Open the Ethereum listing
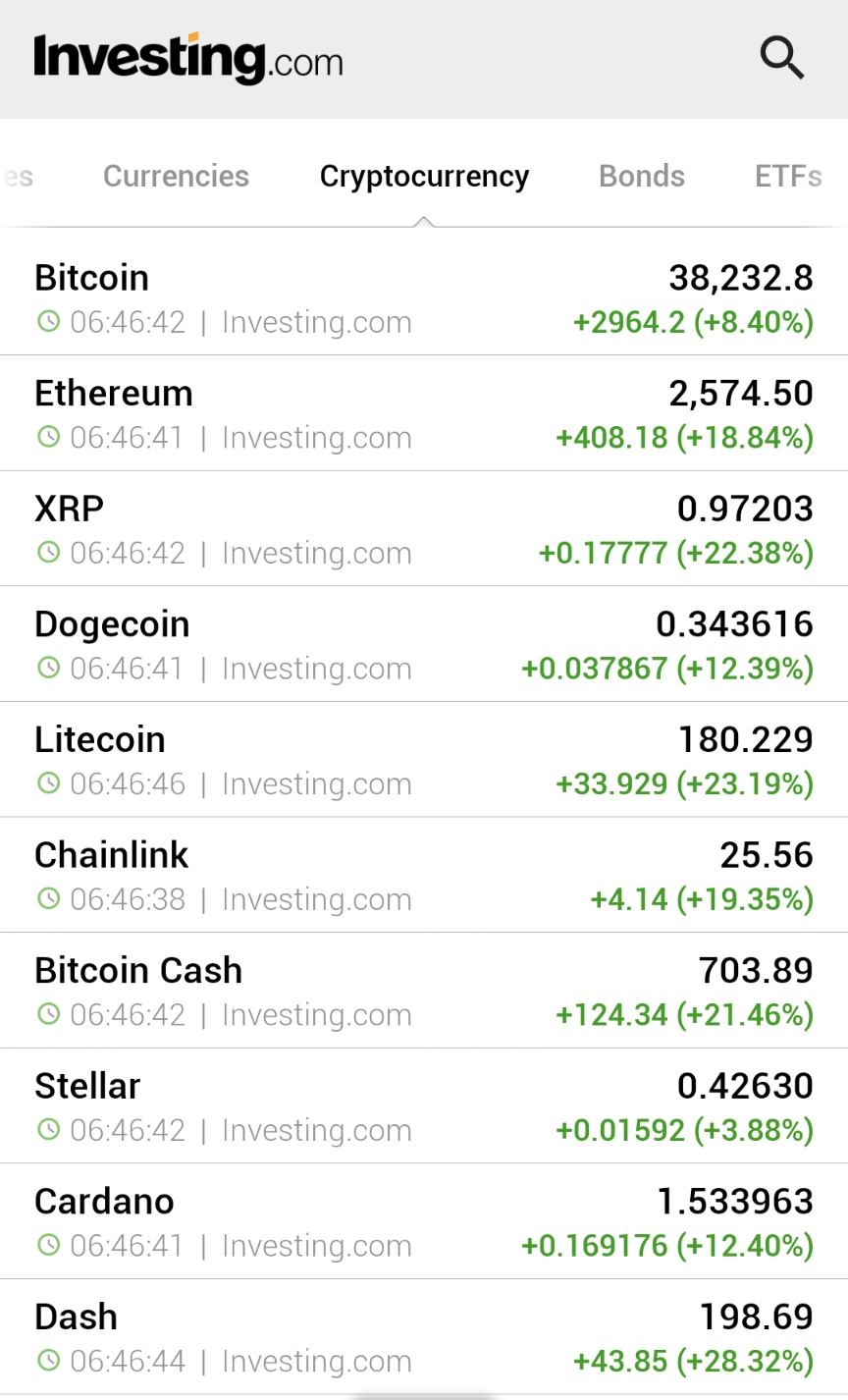 click(x=114, y=393)
